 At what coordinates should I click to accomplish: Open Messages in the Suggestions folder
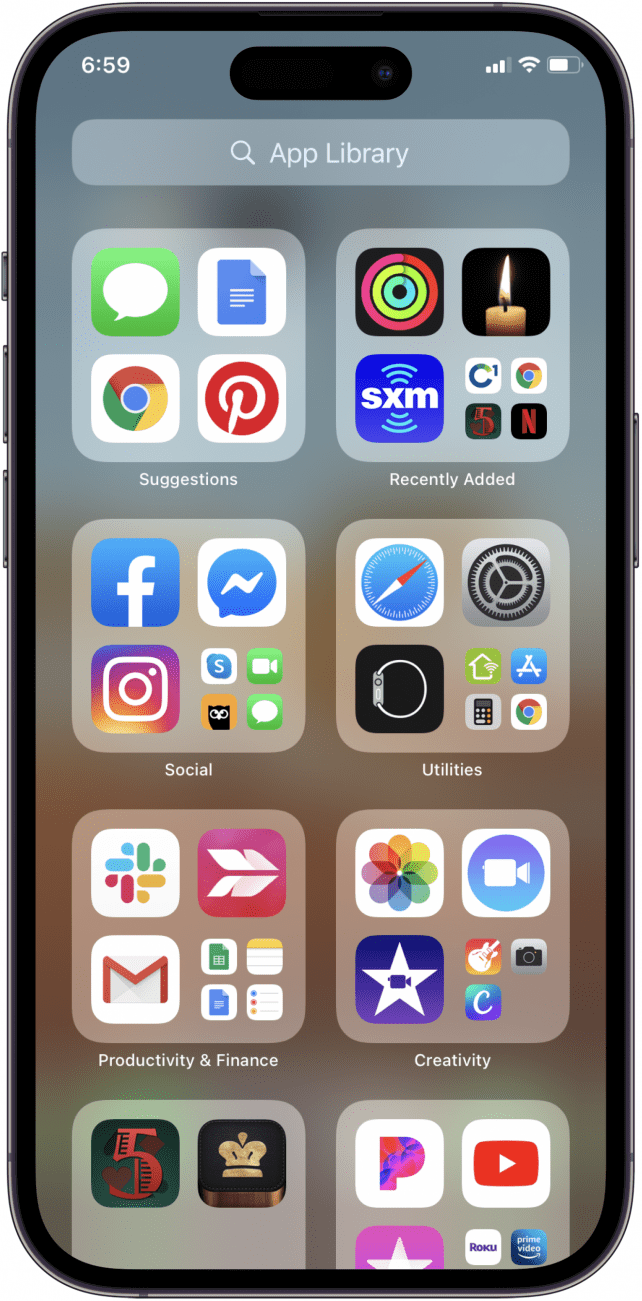click(135, 292)
